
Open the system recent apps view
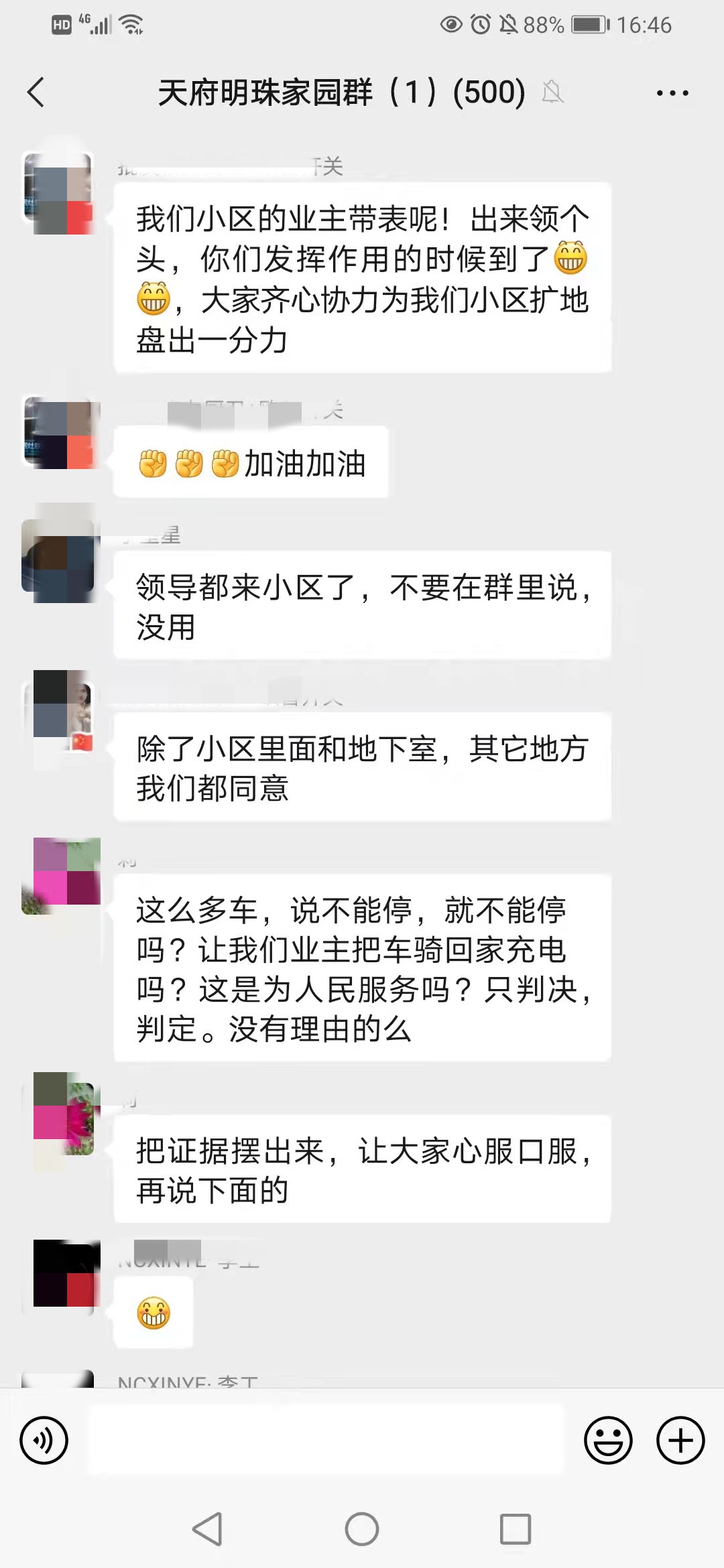point(516,1529)
